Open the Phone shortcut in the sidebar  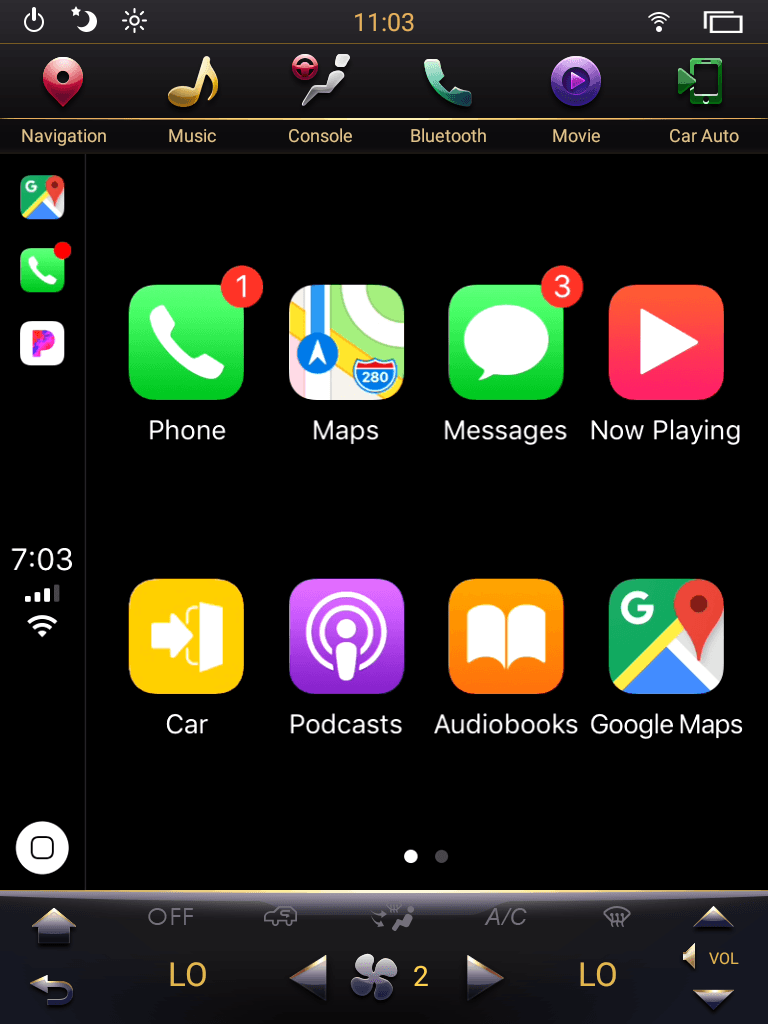coord(41,270)
